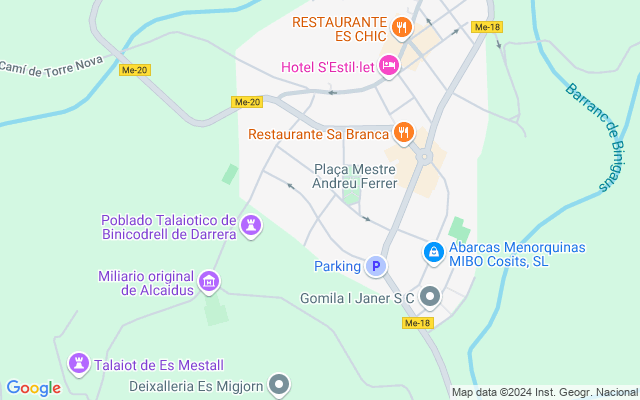Open the Parking marker
Viewport: 640px width, 400px height.
pos(375,266)
